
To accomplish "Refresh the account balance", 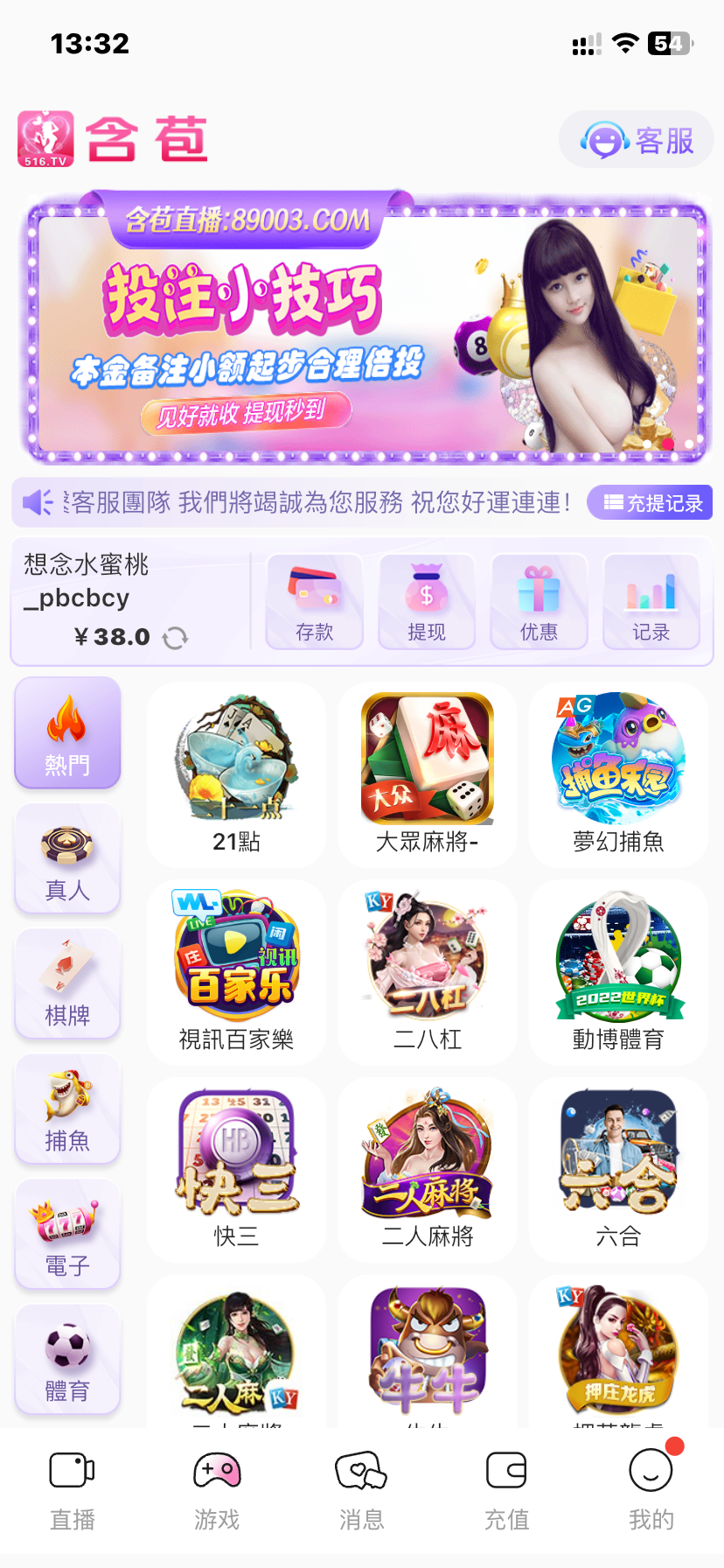I will click(176, 638).
